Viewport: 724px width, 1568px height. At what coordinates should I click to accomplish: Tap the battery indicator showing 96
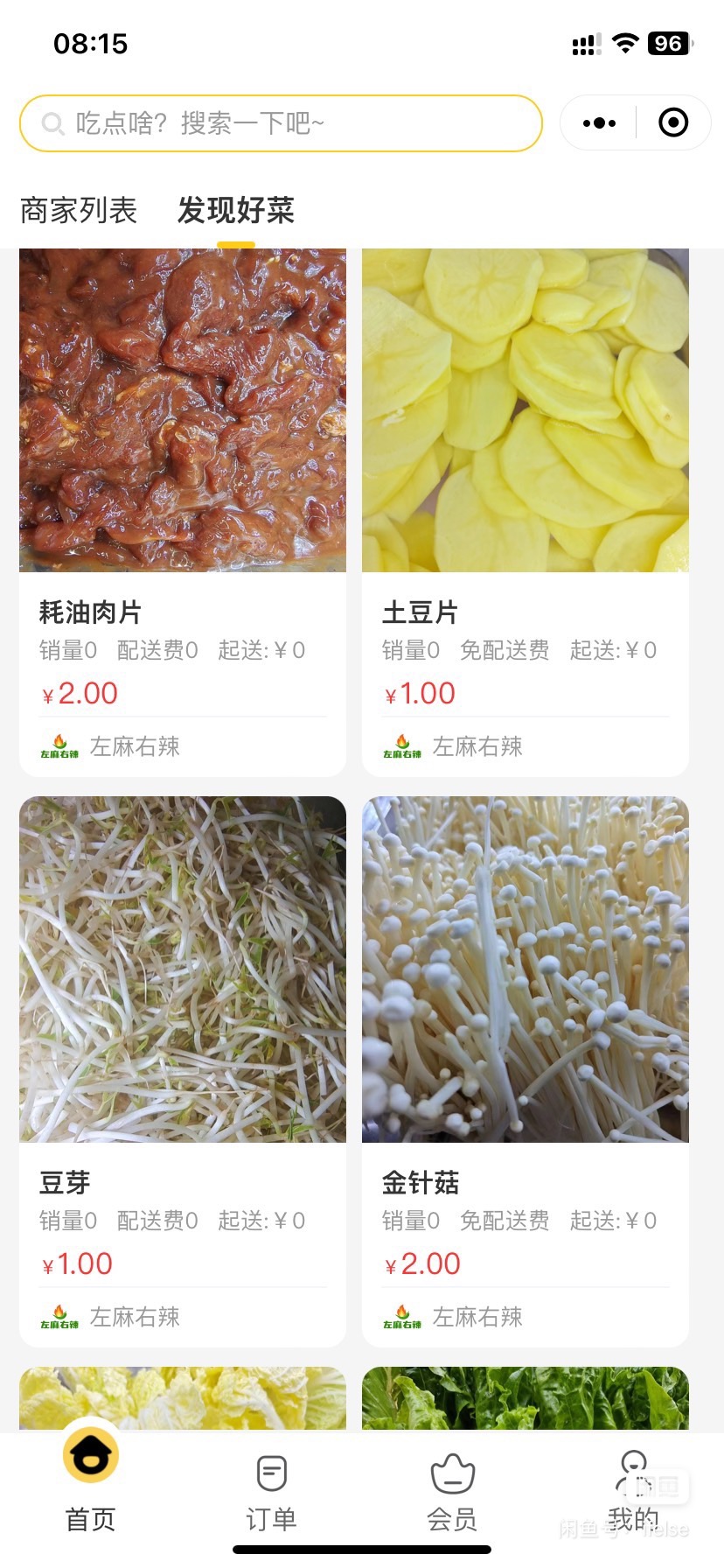coord(669,42)
